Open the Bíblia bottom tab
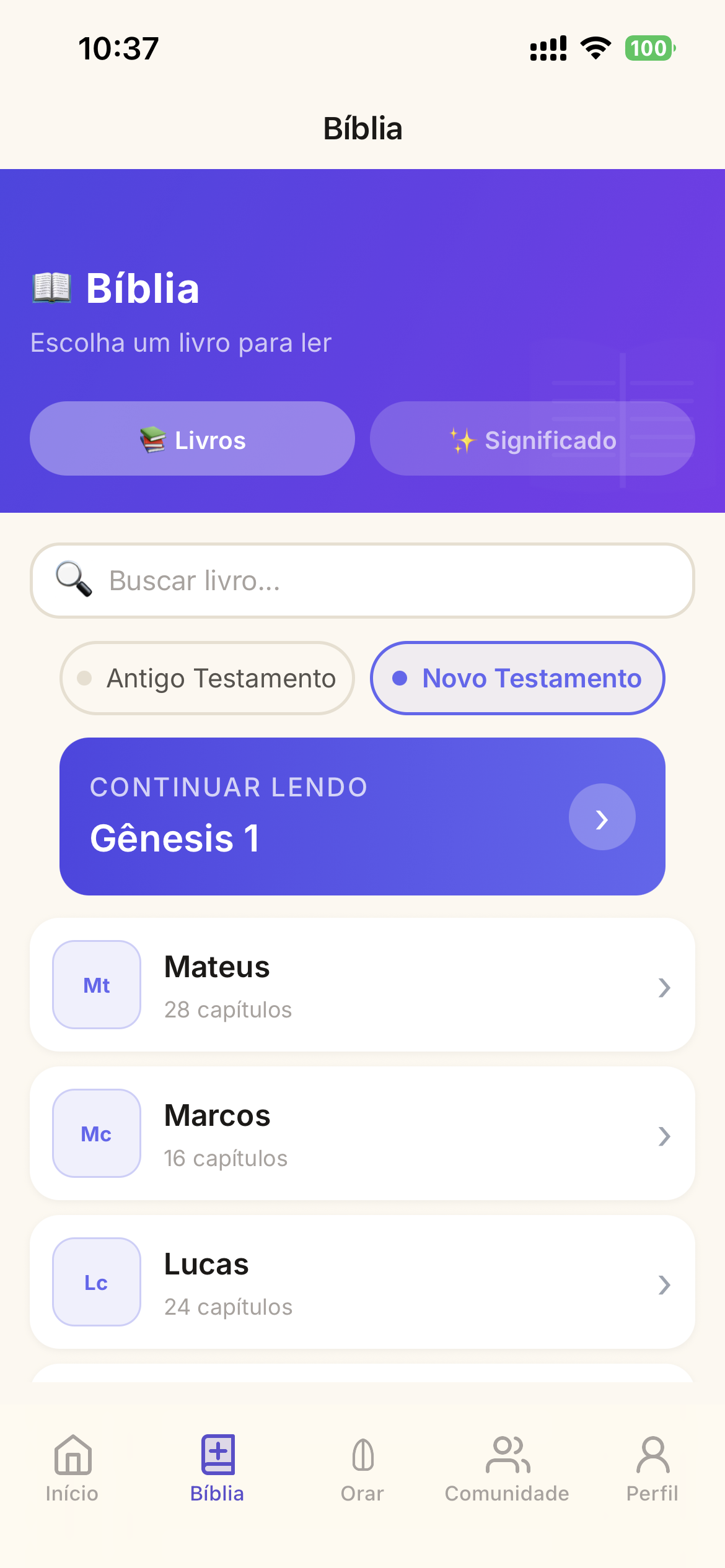Screen dimensions: 725x1568 click(x=217, y=1468)
